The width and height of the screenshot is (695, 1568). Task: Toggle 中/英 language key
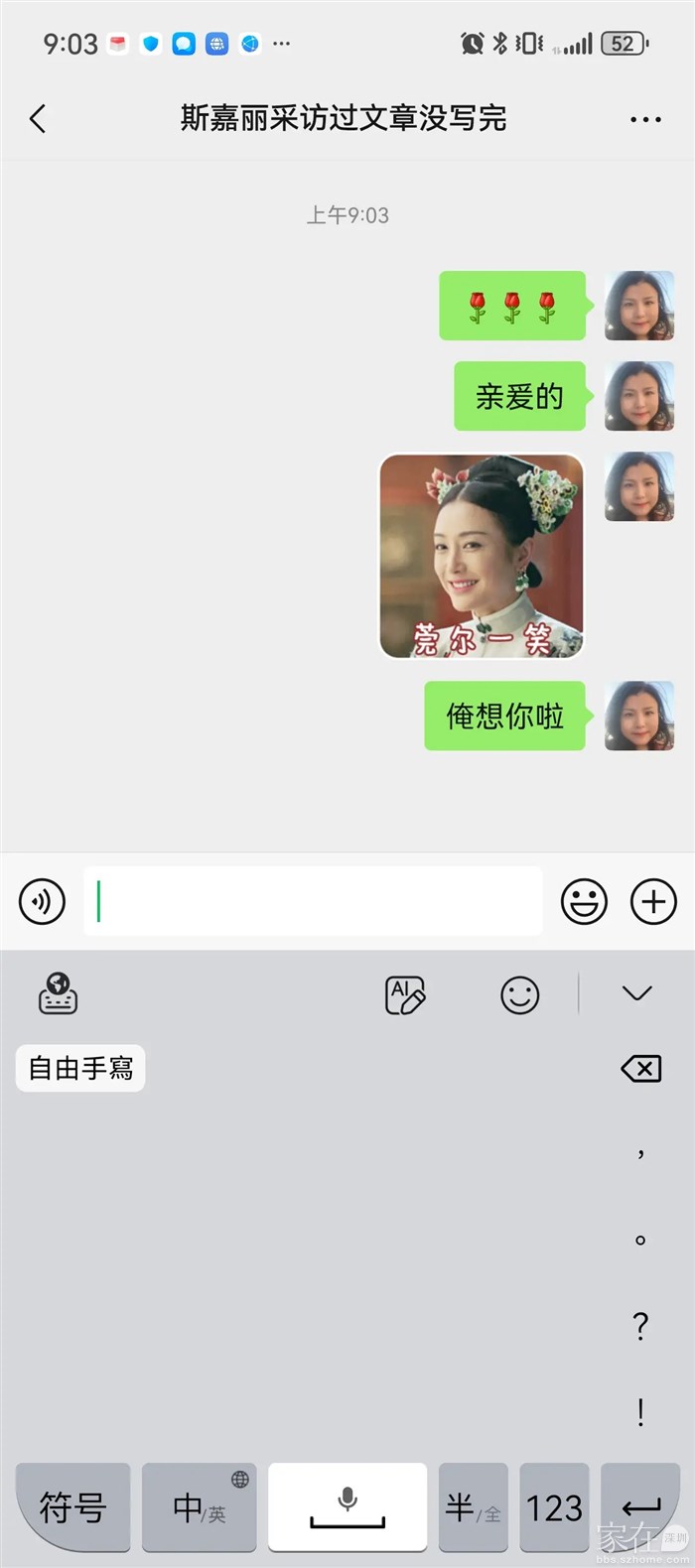point(199,1507)
